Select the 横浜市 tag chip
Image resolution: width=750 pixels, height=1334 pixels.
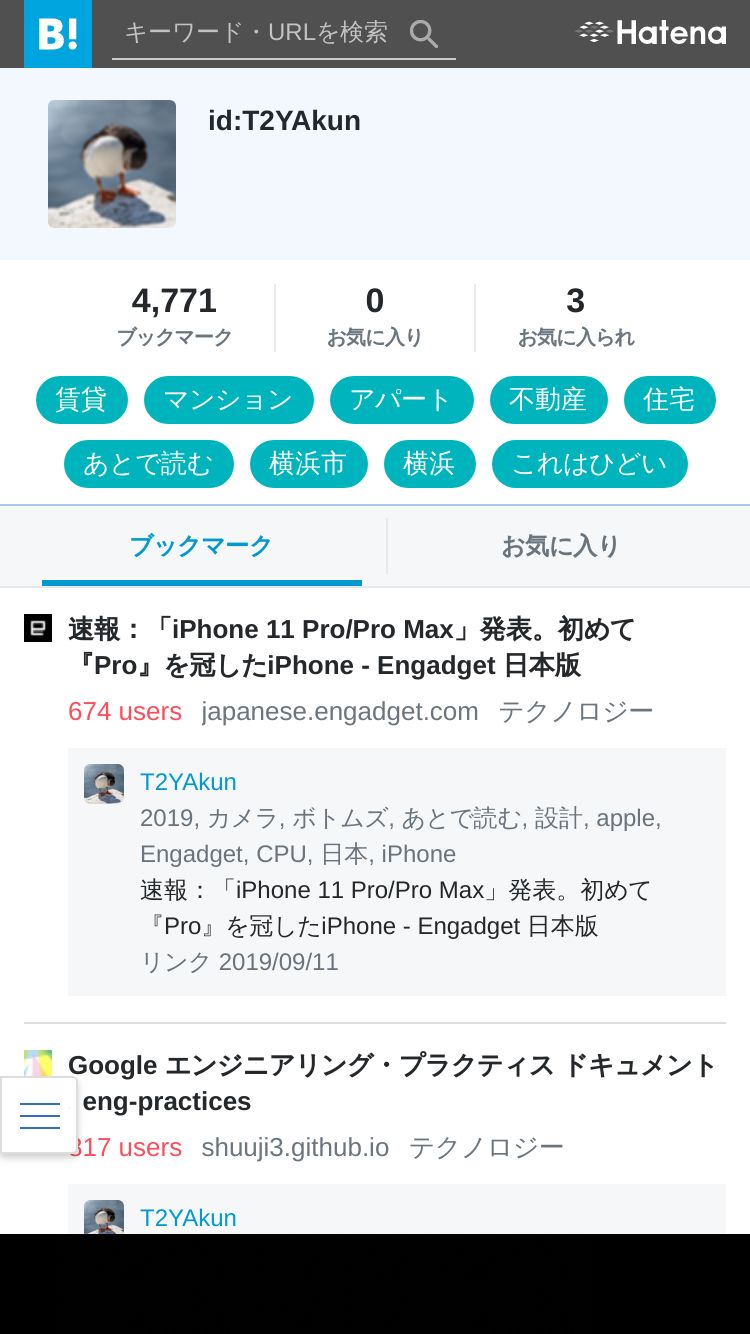(x=308, y=464)
